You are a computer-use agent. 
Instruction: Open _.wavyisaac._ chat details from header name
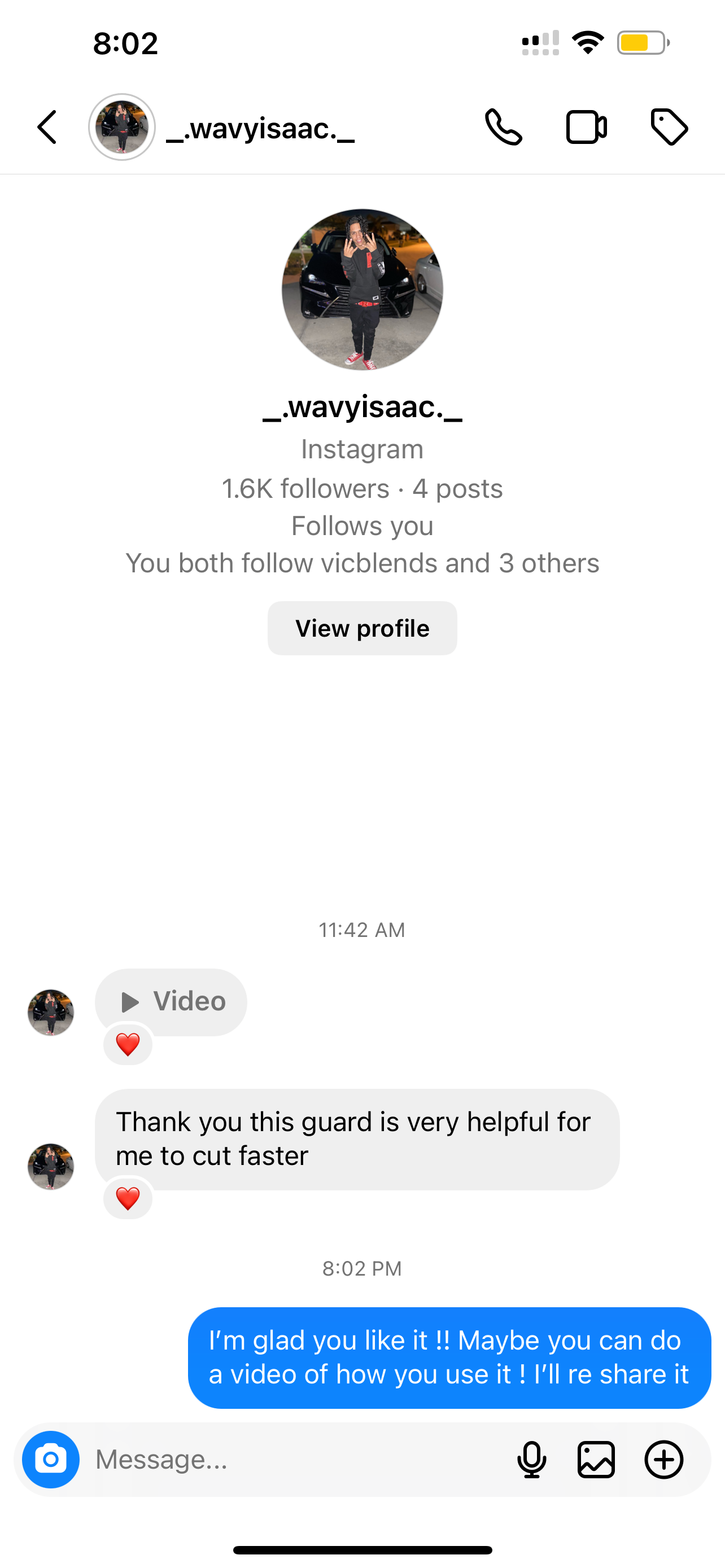point(260,129)
